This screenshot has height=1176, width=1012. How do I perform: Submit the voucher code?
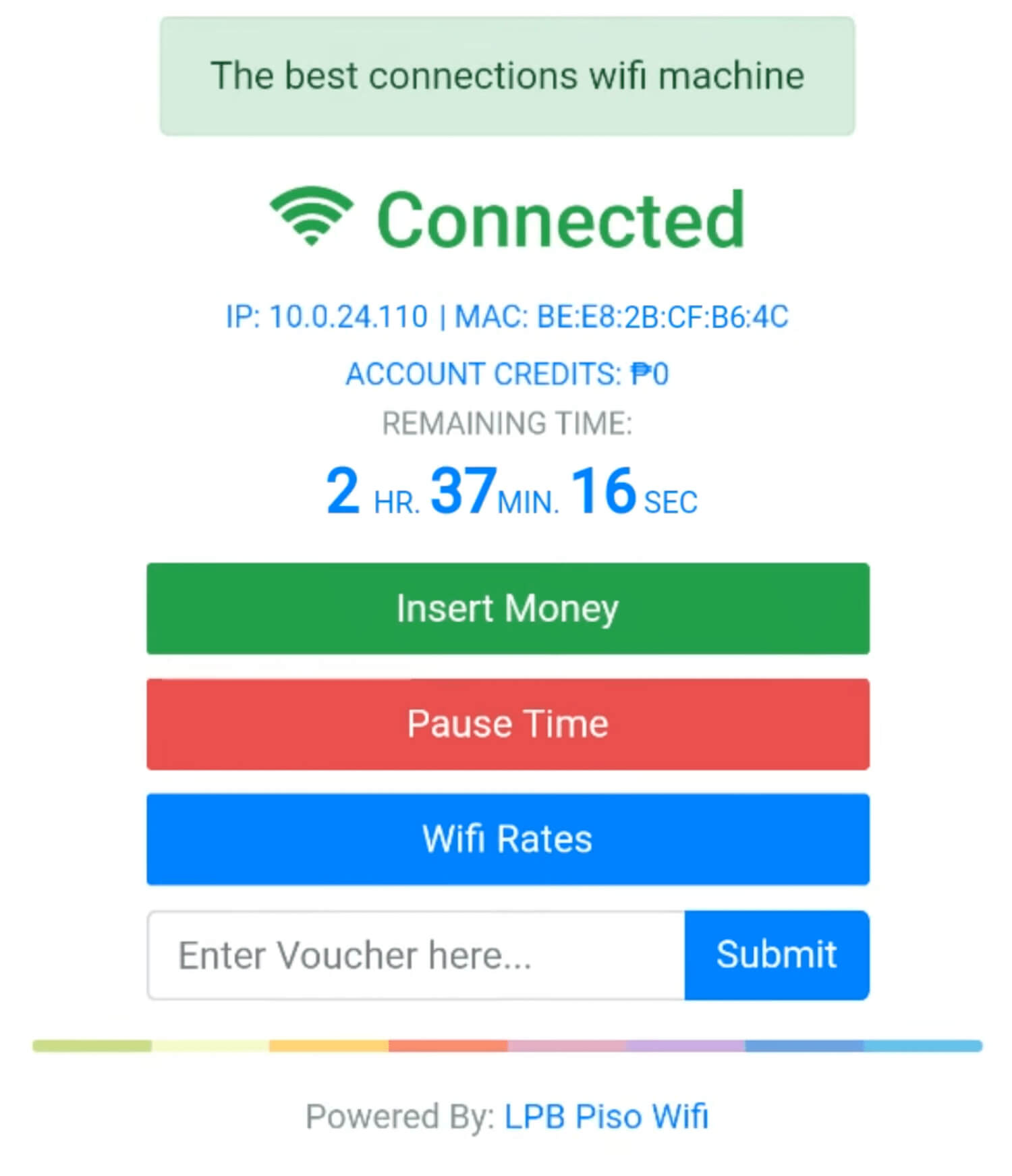click(777, 955)
